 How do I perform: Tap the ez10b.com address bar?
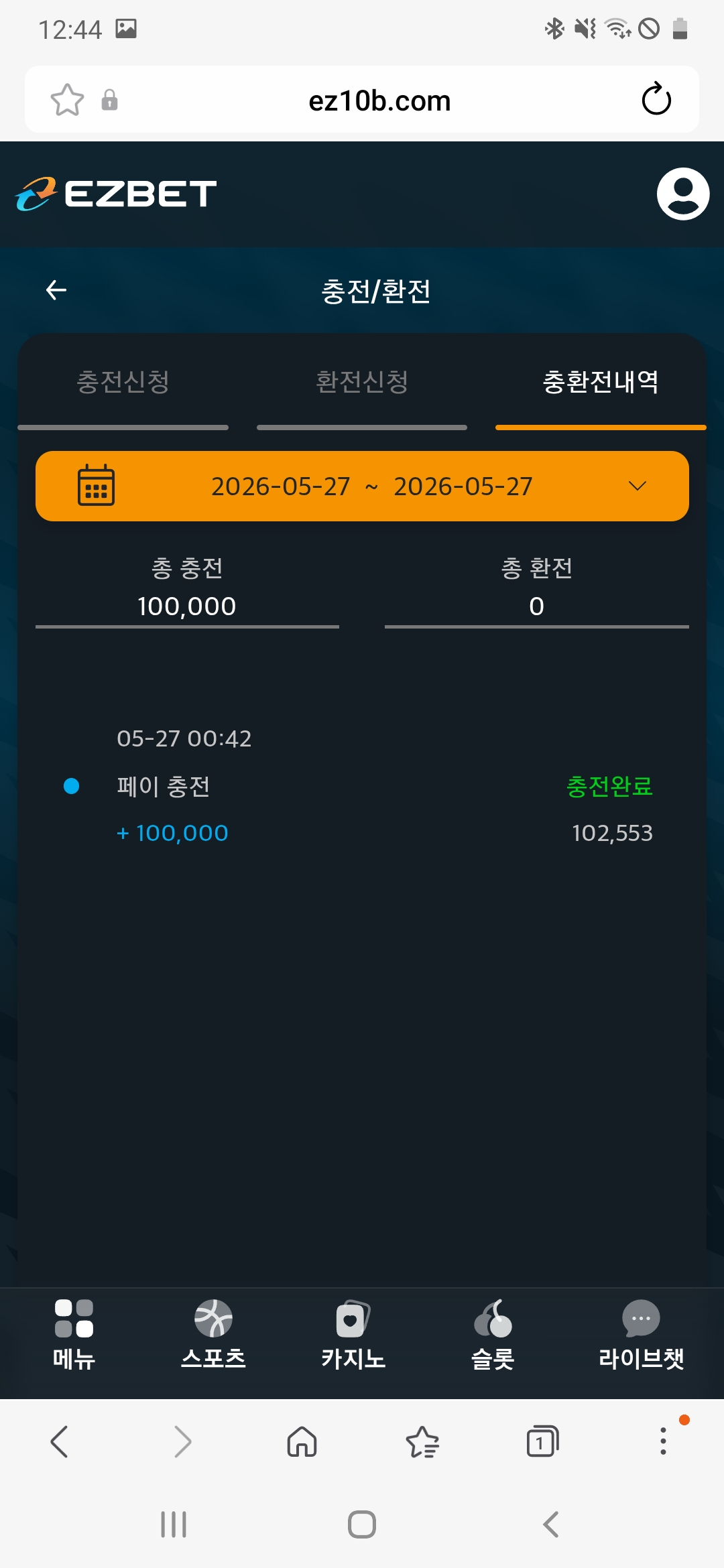[x=379, y=101]
